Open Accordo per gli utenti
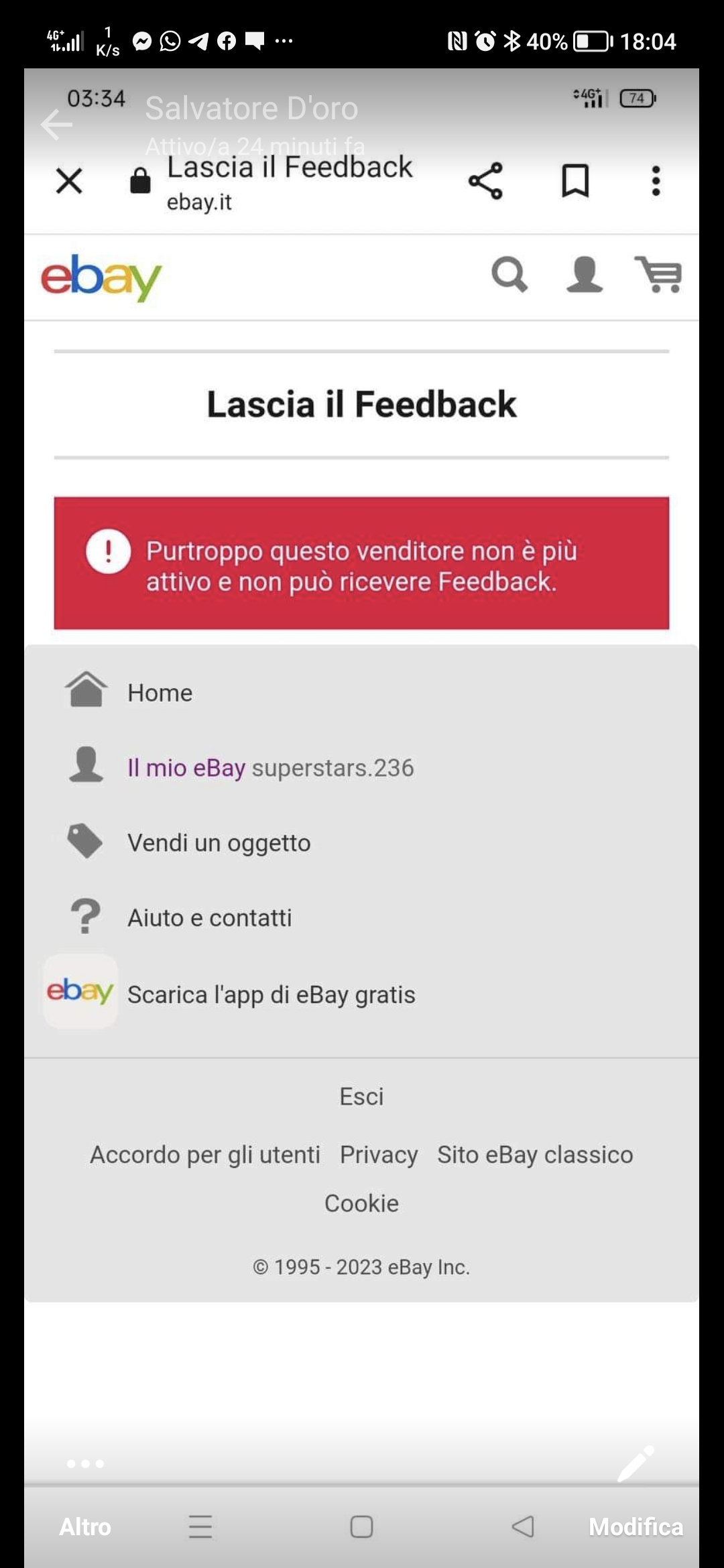The width and height of the screenshot is (724, 1568). (x=205, y=1155)
